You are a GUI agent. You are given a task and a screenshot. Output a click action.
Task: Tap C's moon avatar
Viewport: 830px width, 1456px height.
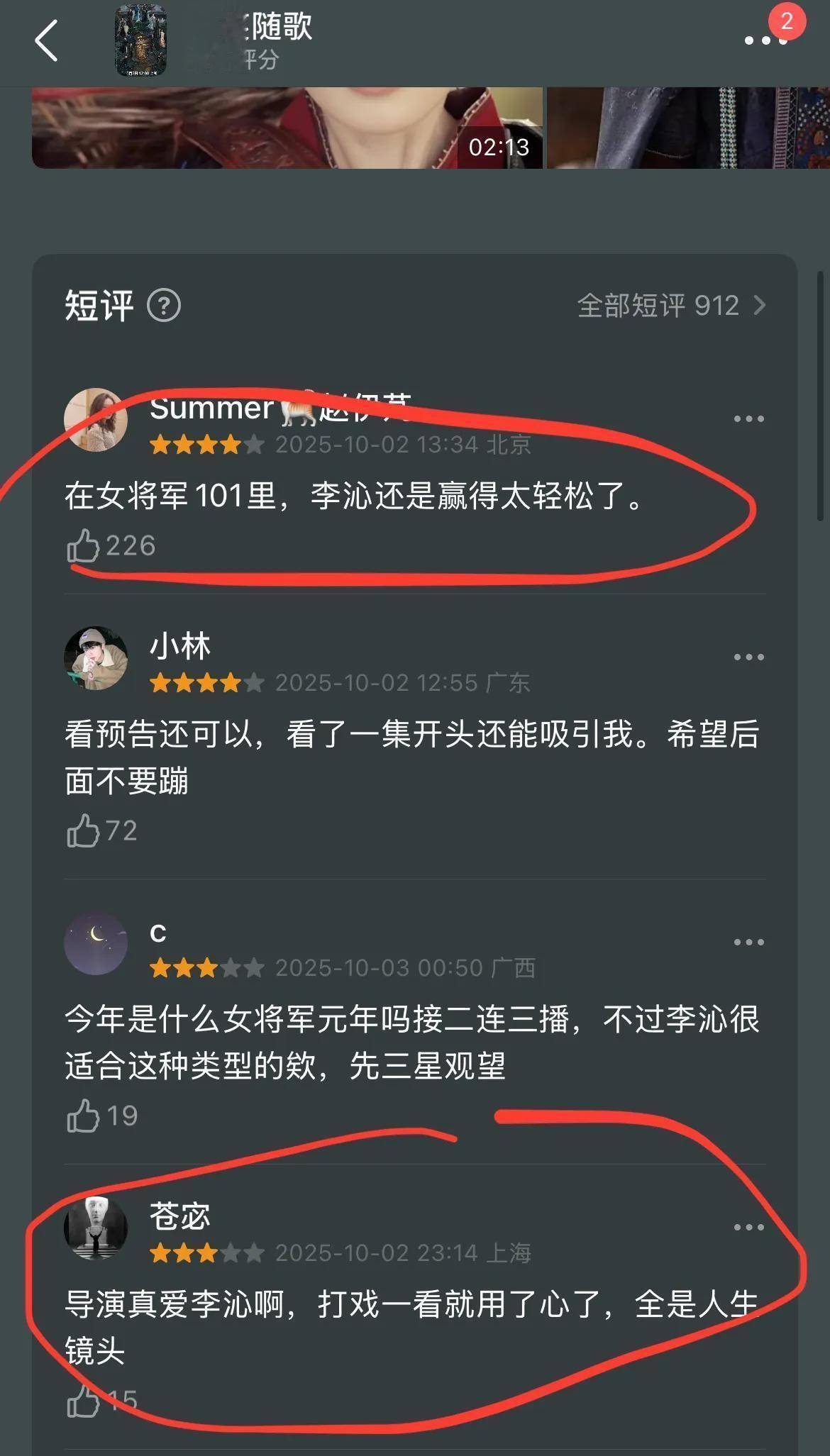pos(96,943)
